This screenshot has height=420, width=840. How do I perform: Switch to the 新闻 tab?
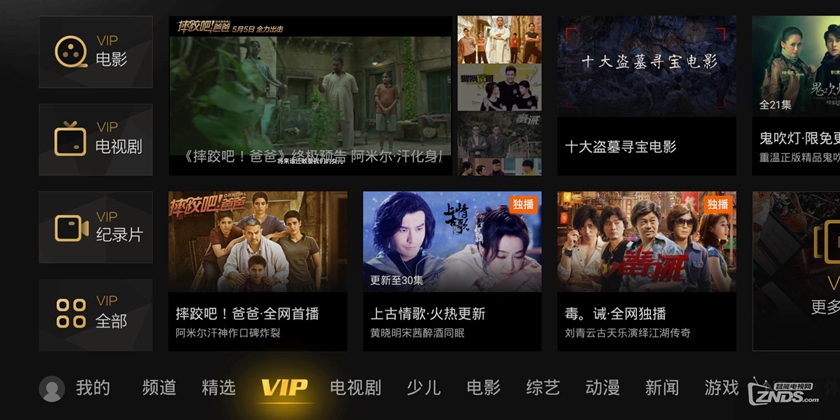click(x=662, y=388)
